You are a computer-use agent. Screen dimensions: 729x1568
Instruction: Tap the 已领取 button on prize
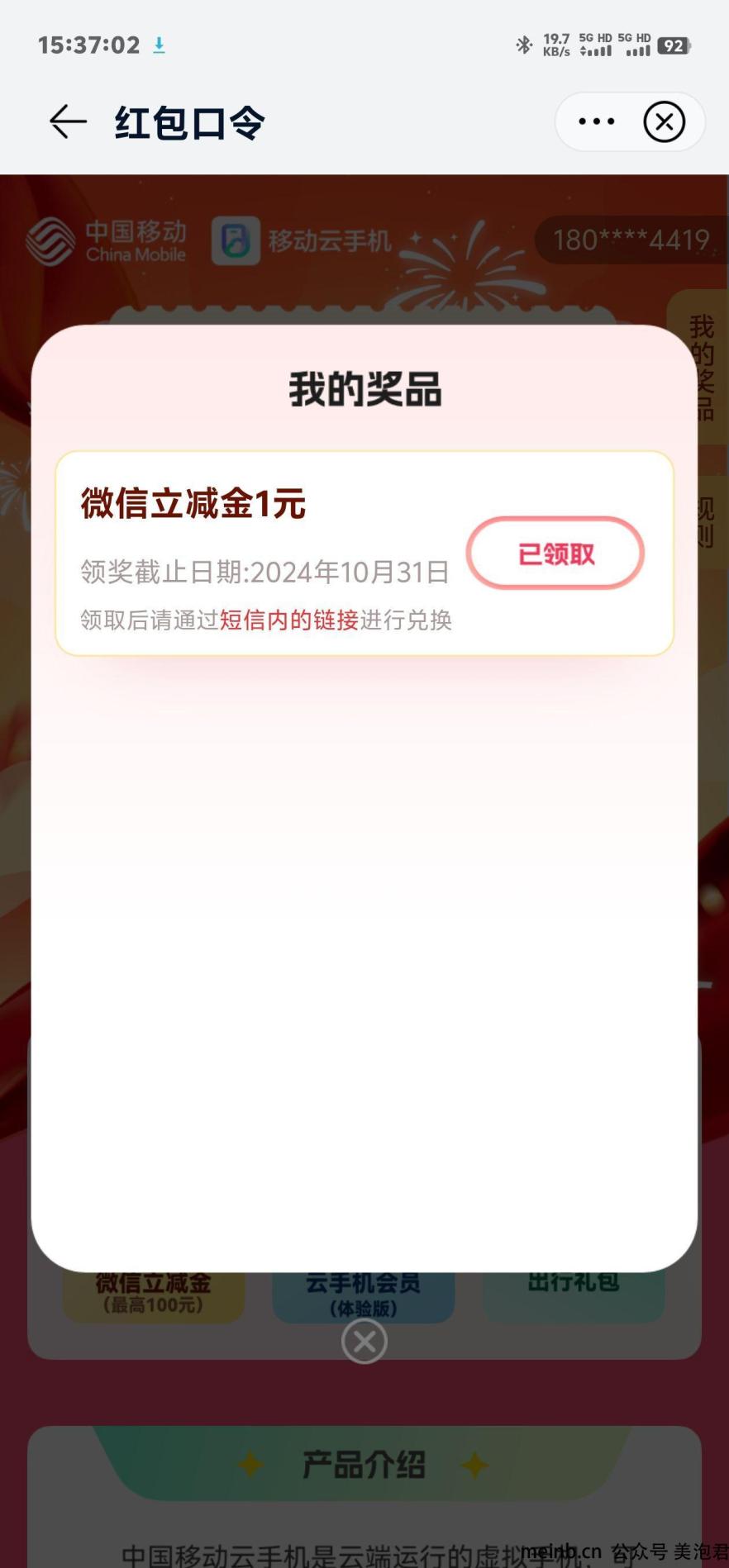555,554
